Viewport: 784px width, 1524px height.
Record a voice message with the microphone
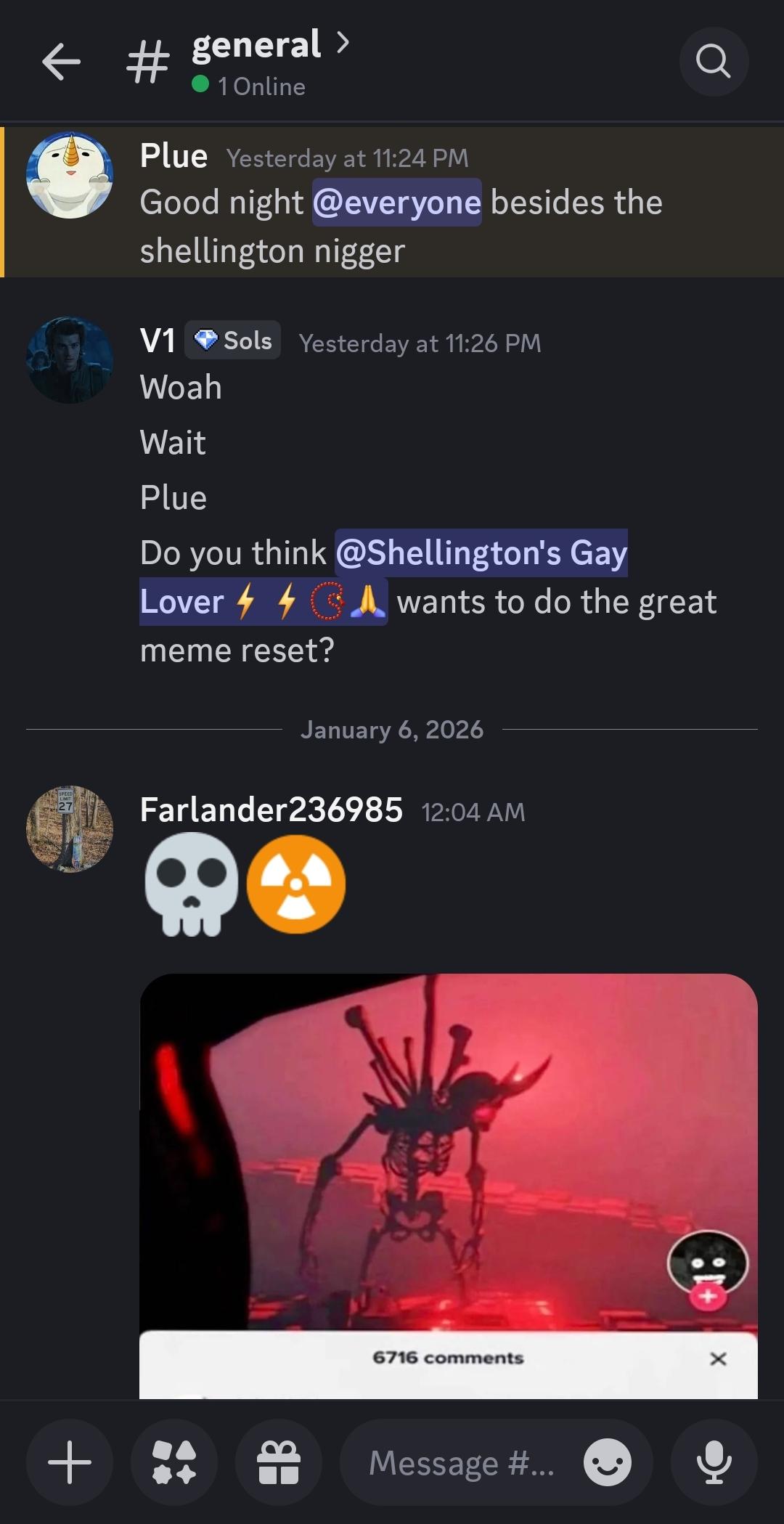point(714,1462)
